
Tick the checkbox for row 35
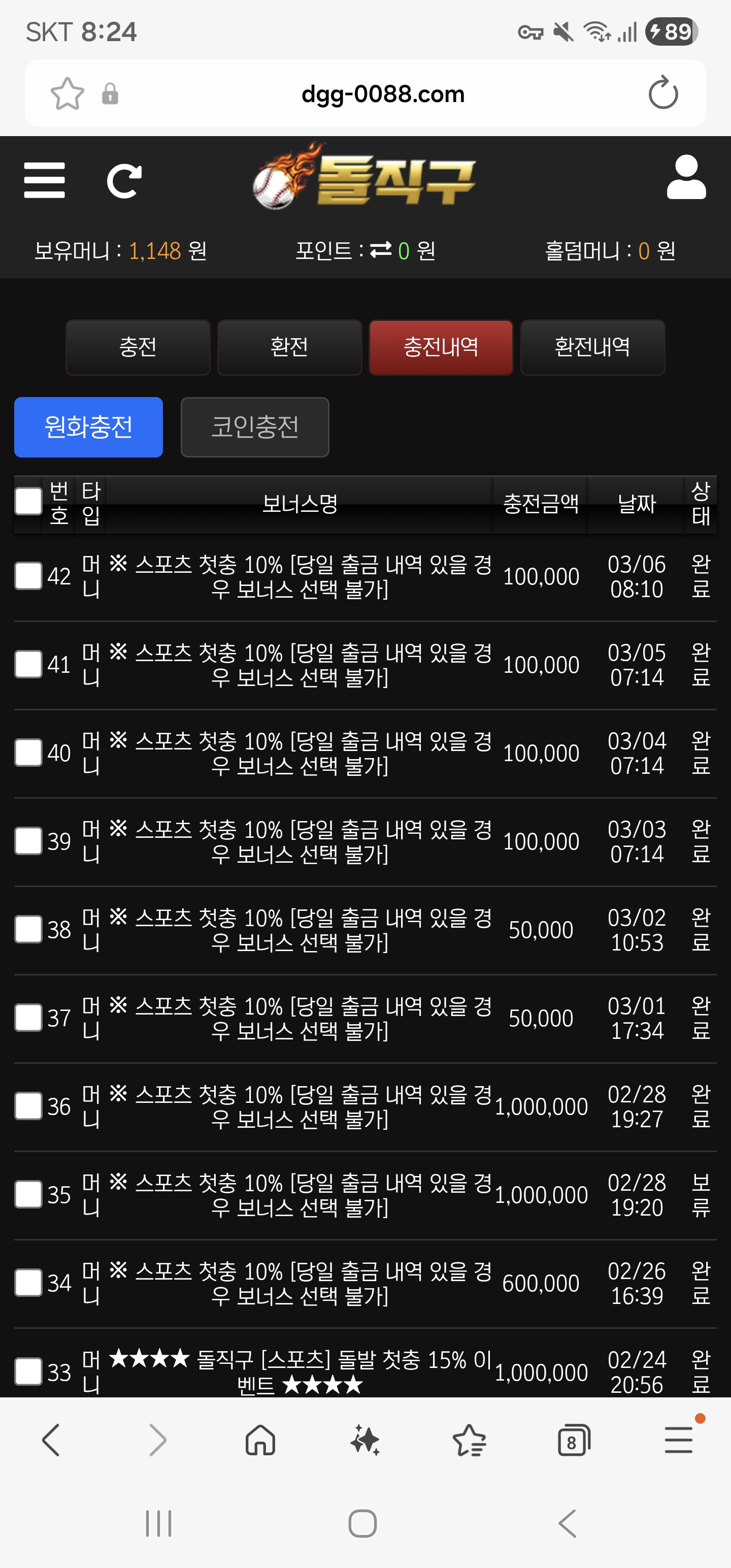coord(28,1194)
